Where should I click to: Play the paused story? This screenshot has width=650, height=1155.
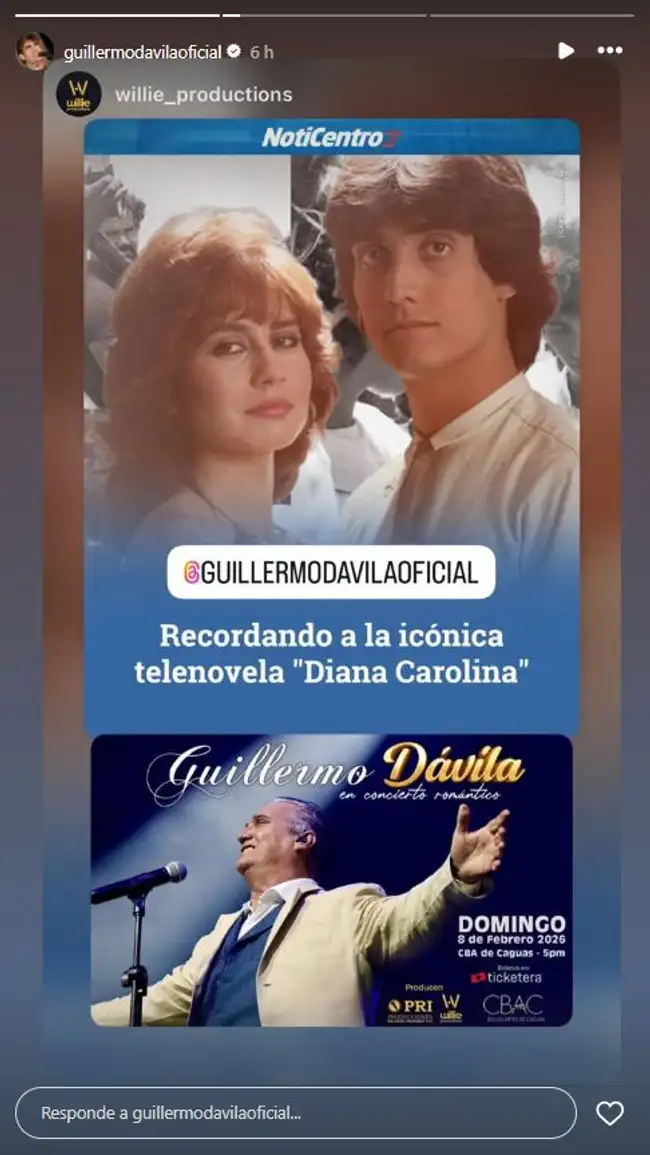click(565, 51)
